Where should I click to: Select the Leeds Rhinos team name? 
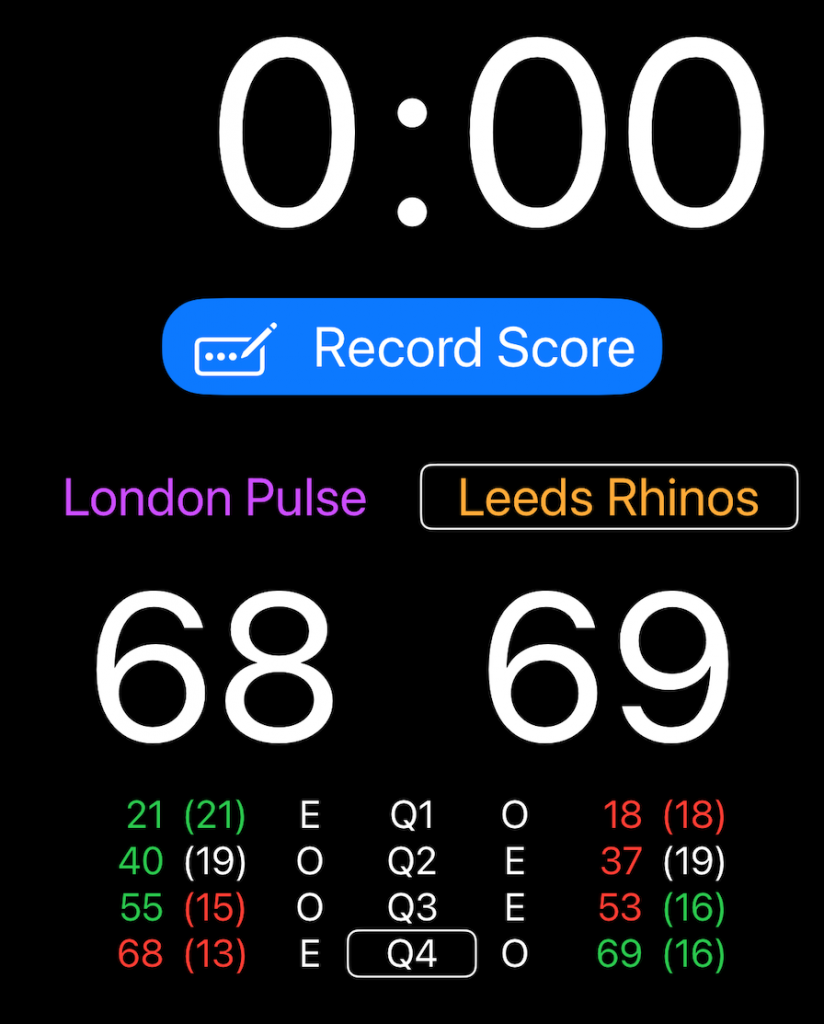tap(609, 497)
